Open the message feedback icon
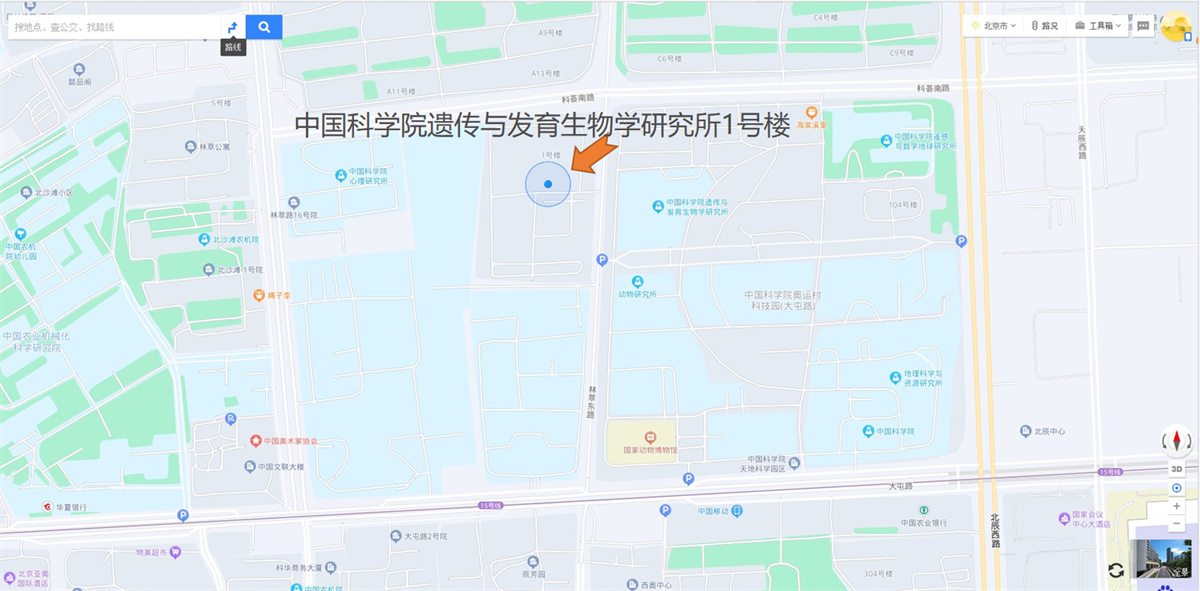1200x591 pixels. pyautogui.click(x=1143, y=26)
